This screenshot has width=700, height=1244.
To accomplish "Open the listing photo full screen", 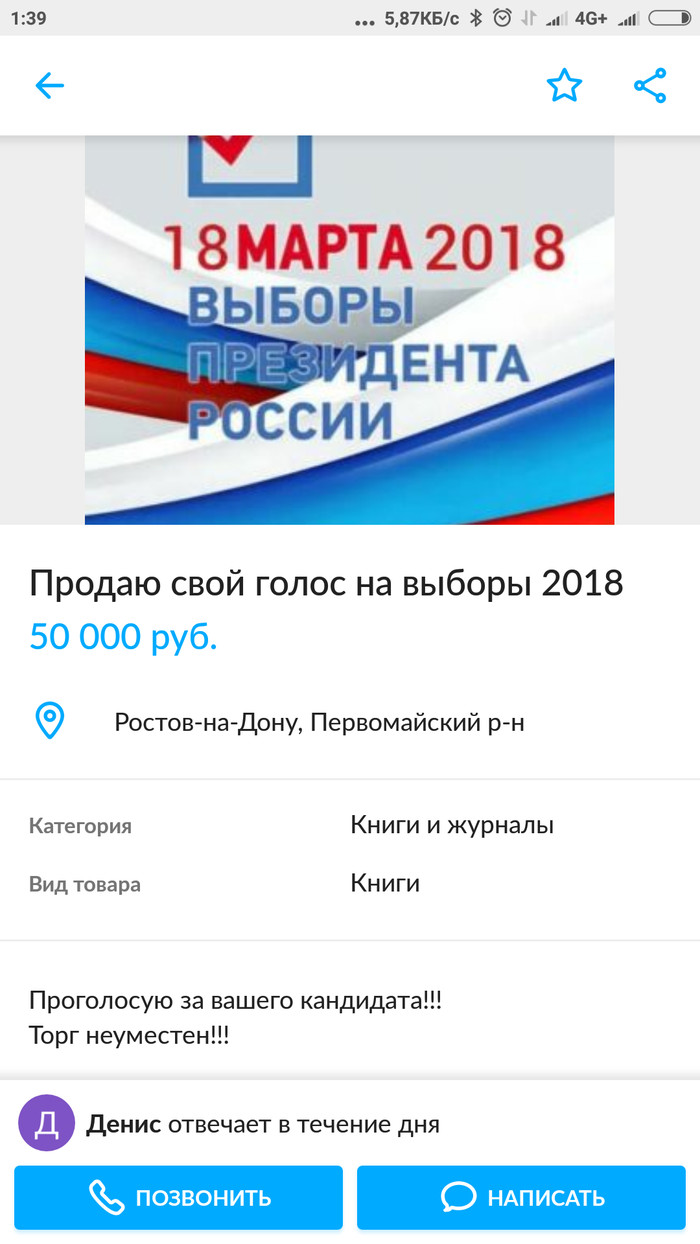I will coord(349,330).
